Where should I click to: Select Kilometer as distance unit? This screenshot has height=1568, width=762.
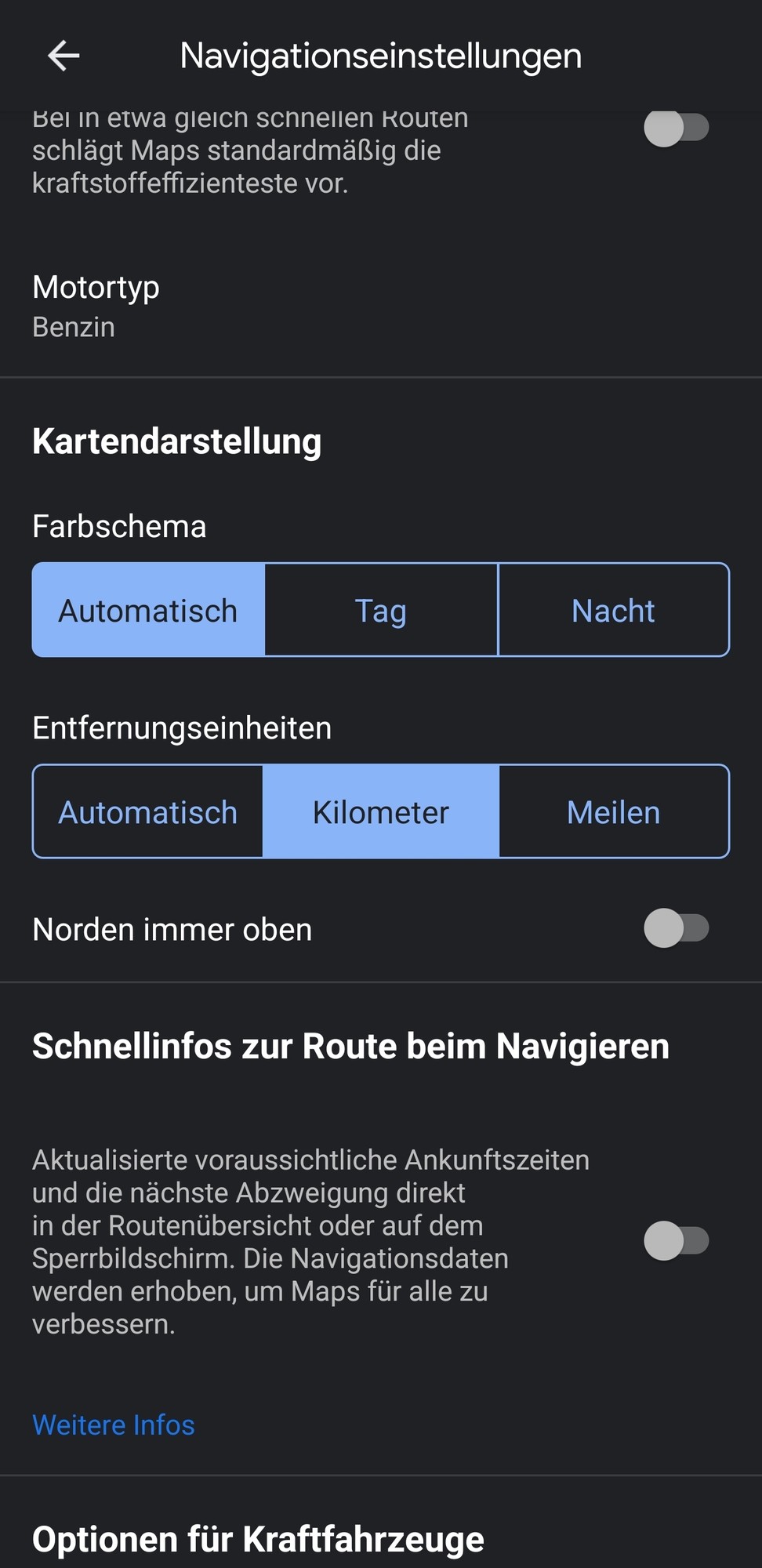[x=381, y=811]
